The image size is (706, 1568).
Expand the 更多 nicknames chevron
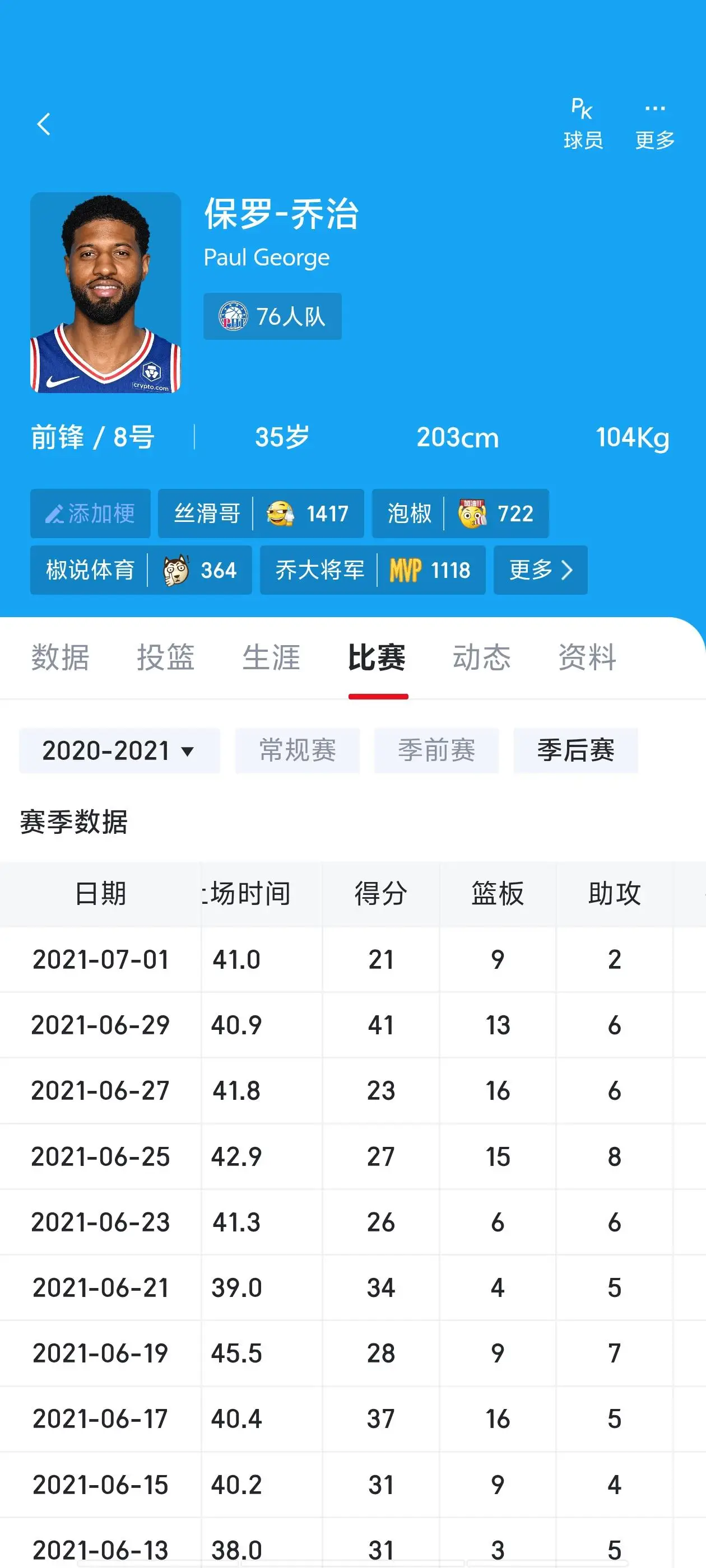pos(540,570)
